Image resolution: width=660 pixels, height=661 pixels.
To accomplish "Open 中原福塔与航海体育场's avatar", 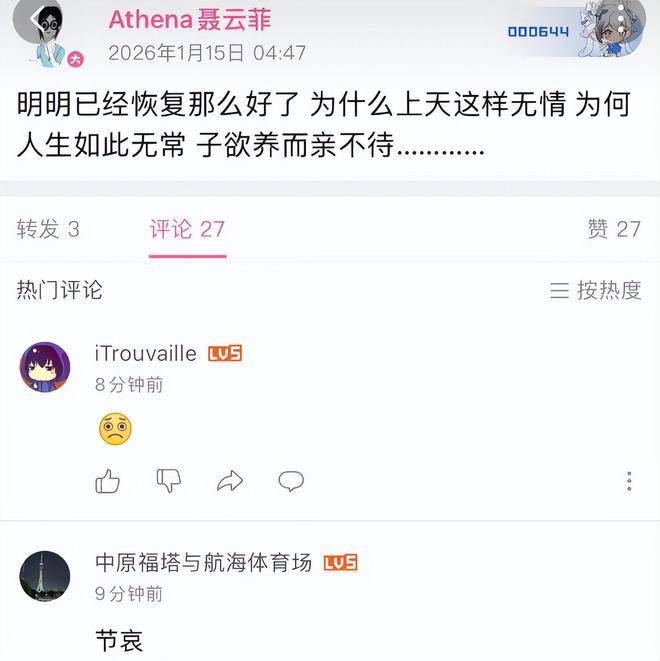I will click(x=45, y=576).
